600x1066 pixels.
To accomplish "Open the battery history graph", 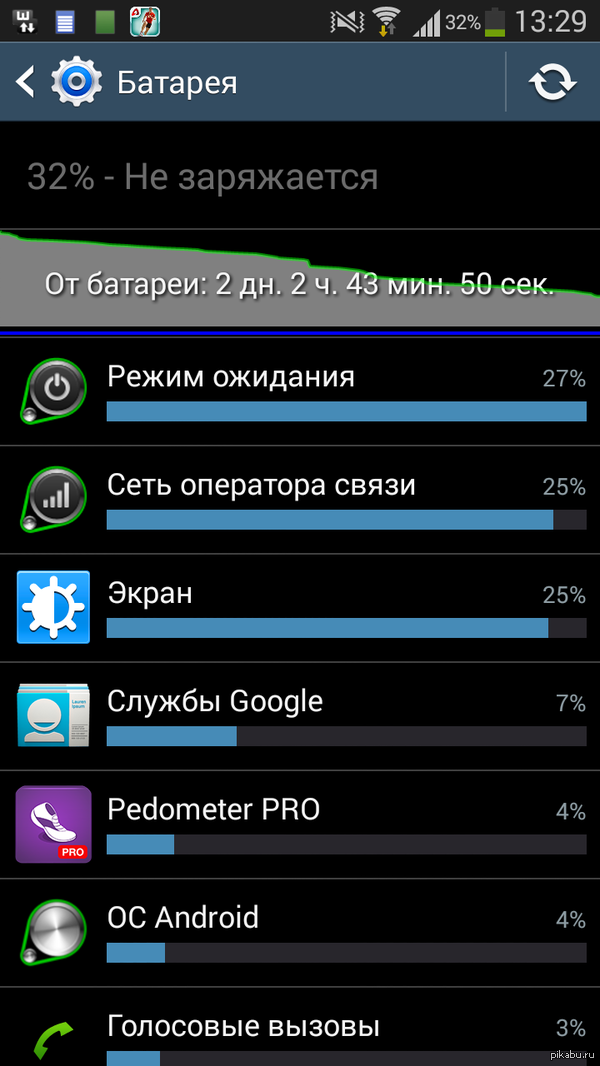I will coord(300,282).
